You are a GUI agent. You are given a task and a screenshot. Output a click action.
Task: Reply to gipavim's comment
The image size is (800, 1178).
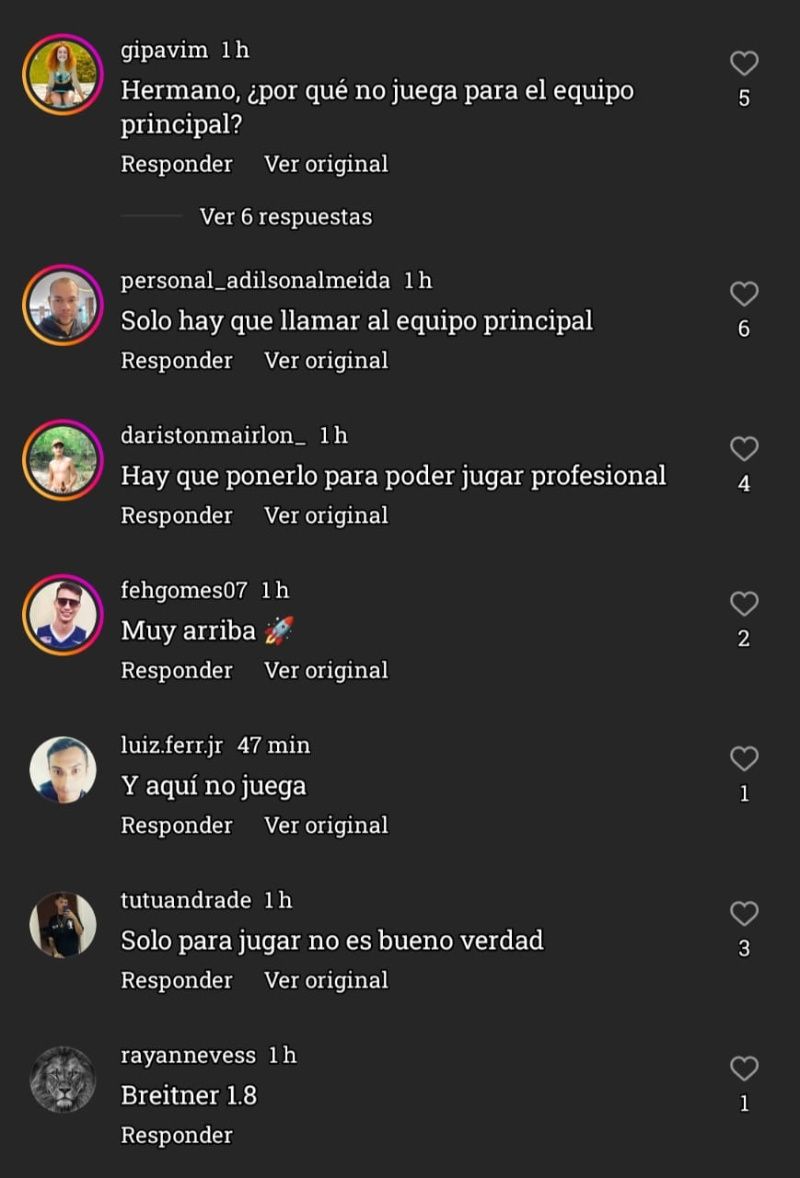point(176,164)
